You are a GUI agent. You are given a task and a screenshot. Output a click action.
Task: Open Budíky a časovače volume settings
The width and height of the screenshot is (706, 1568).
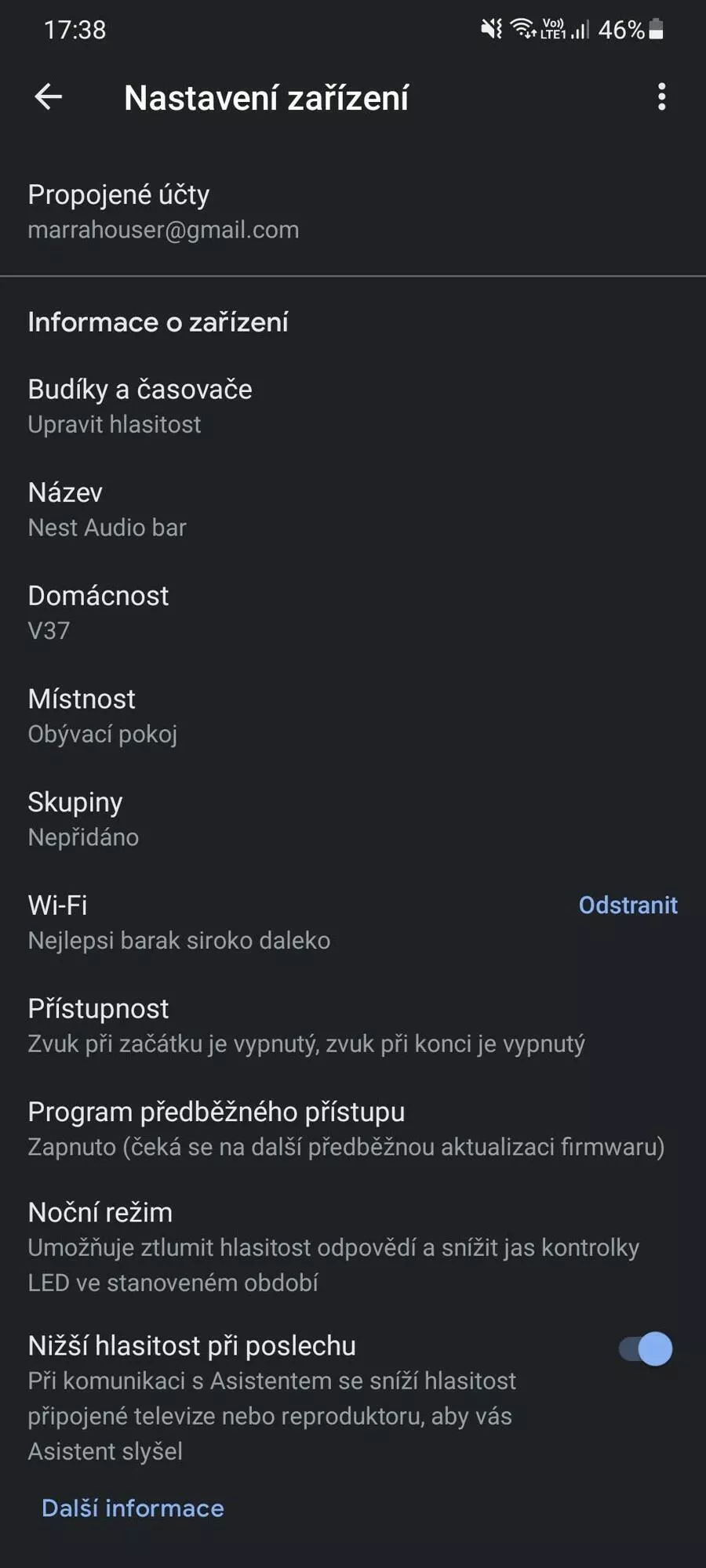coord(353,406)
